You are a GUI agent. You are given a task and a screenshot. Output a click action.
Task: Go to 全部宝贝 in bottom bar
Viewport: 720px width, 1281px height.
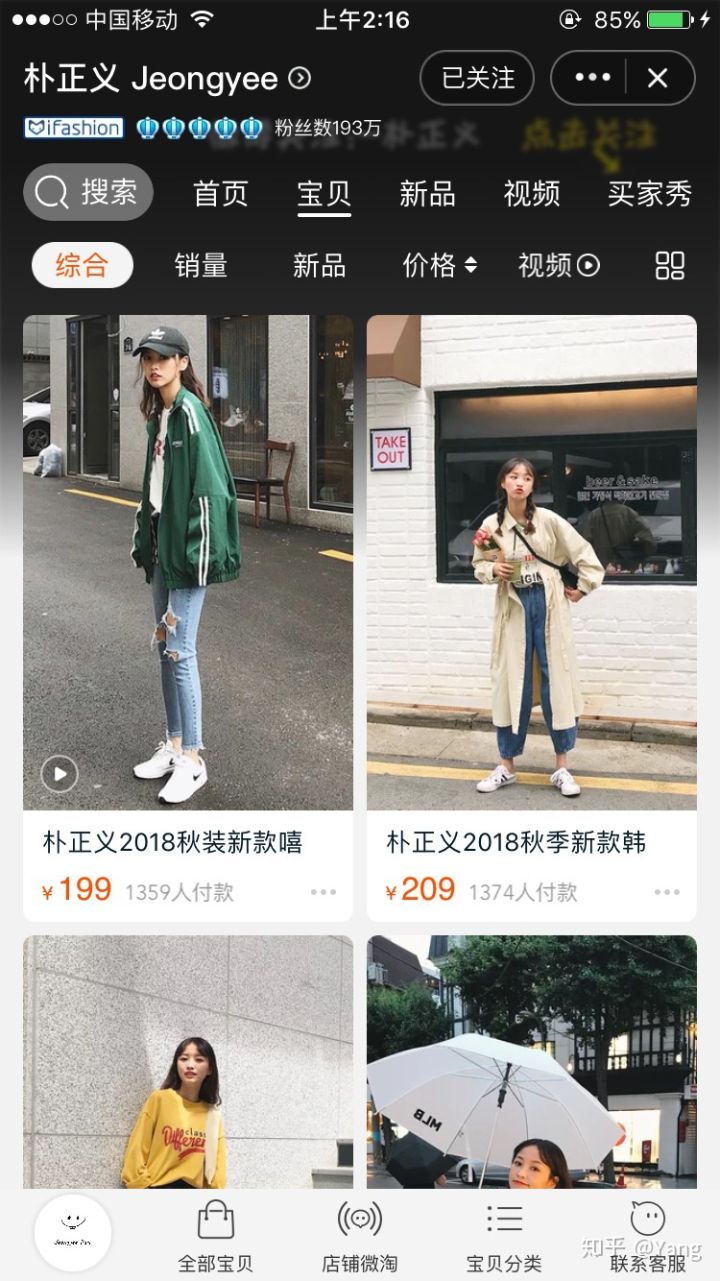(215, 1236)
